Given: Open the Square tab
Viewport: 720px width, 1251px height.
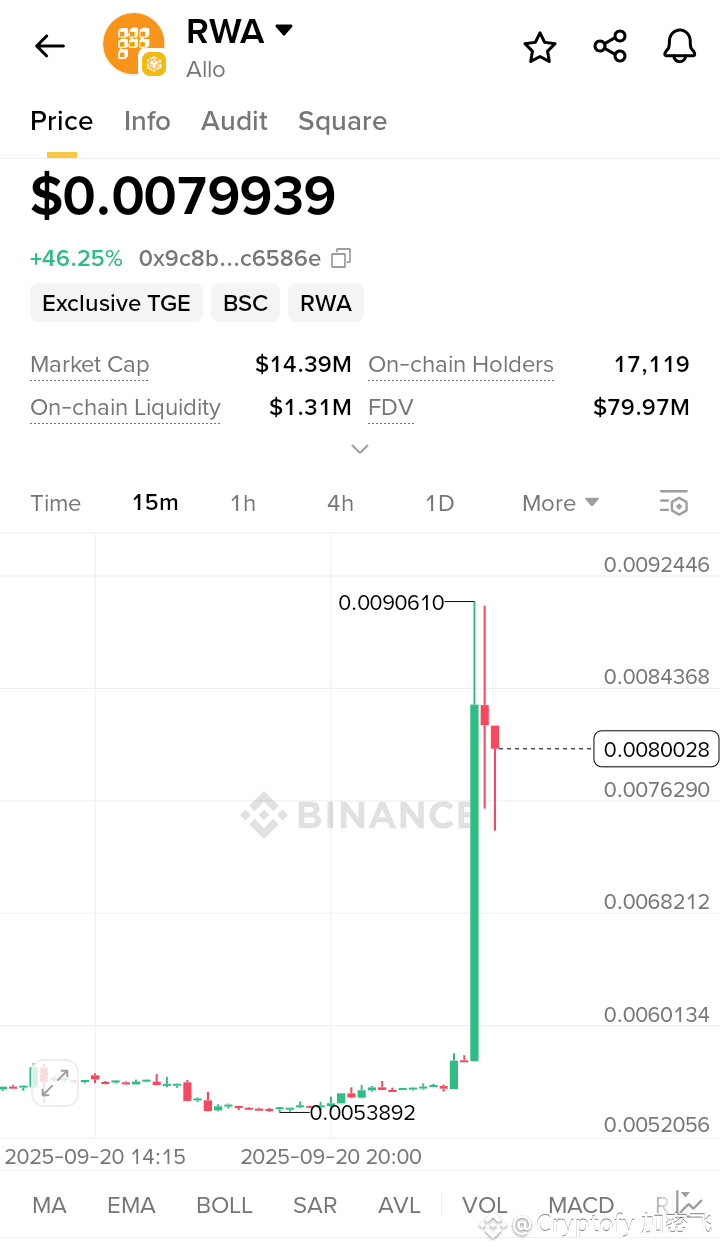Looking at the screenshot, I should tap(342, 121).
